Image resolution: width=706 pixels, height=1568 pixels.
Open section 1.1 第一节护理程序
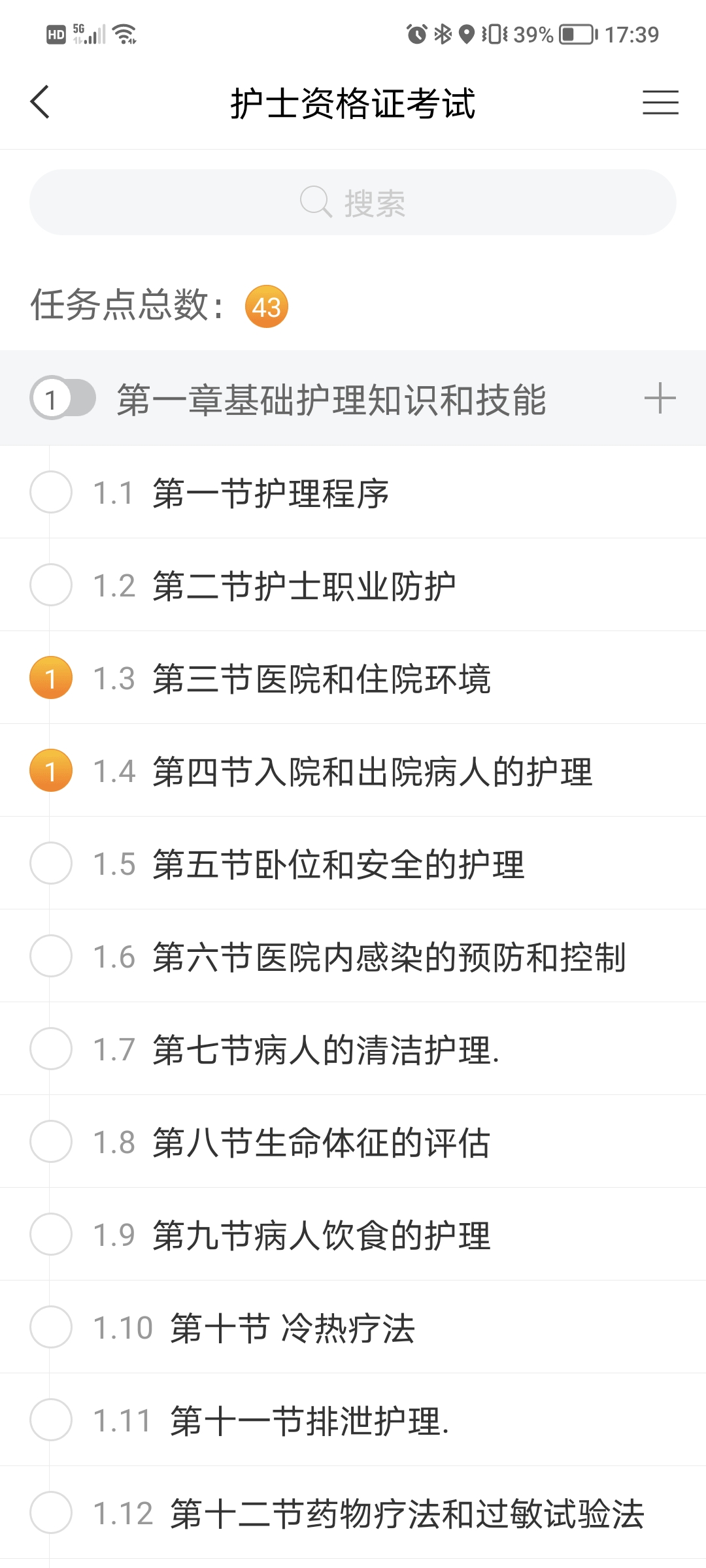point(353,492)
